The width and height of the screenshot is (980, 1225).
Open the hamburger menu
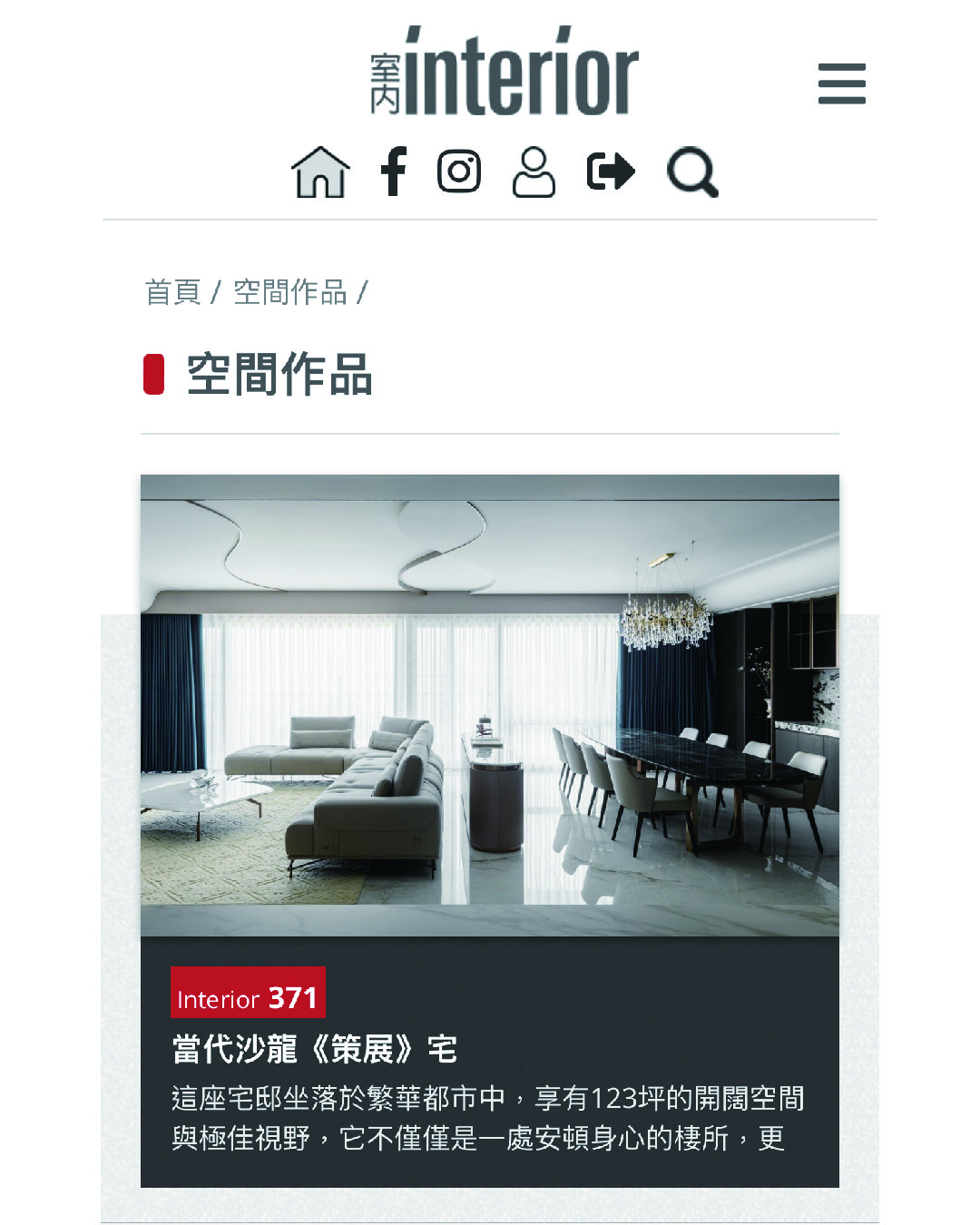(841, 83)
